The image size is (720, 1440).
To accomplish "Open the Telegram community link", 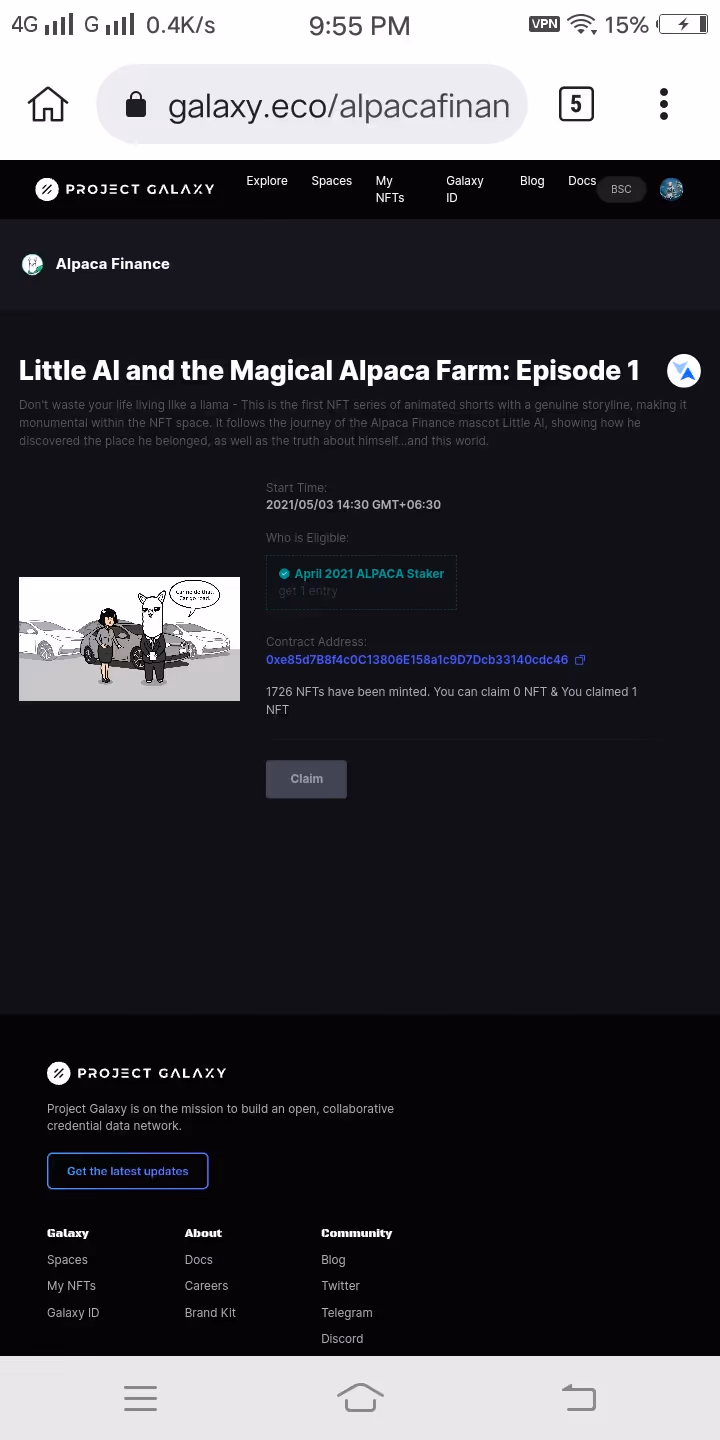I will [x=346, y=1313].
